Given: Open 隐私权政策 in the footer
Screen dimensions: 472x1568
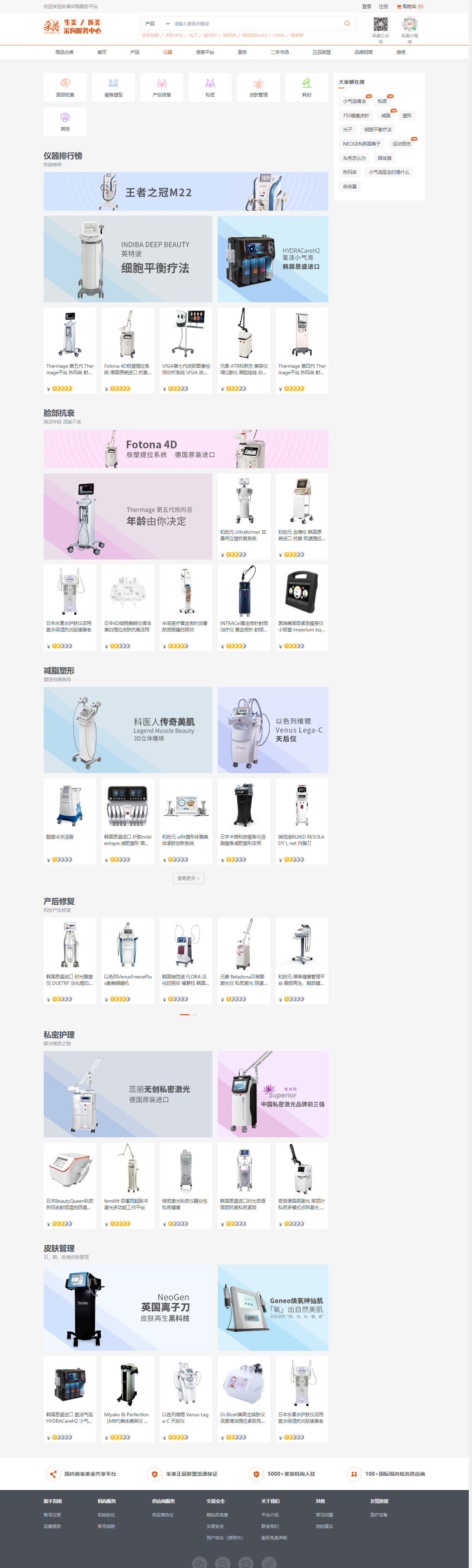Looking at the screenshot, I should point(217,1515).
